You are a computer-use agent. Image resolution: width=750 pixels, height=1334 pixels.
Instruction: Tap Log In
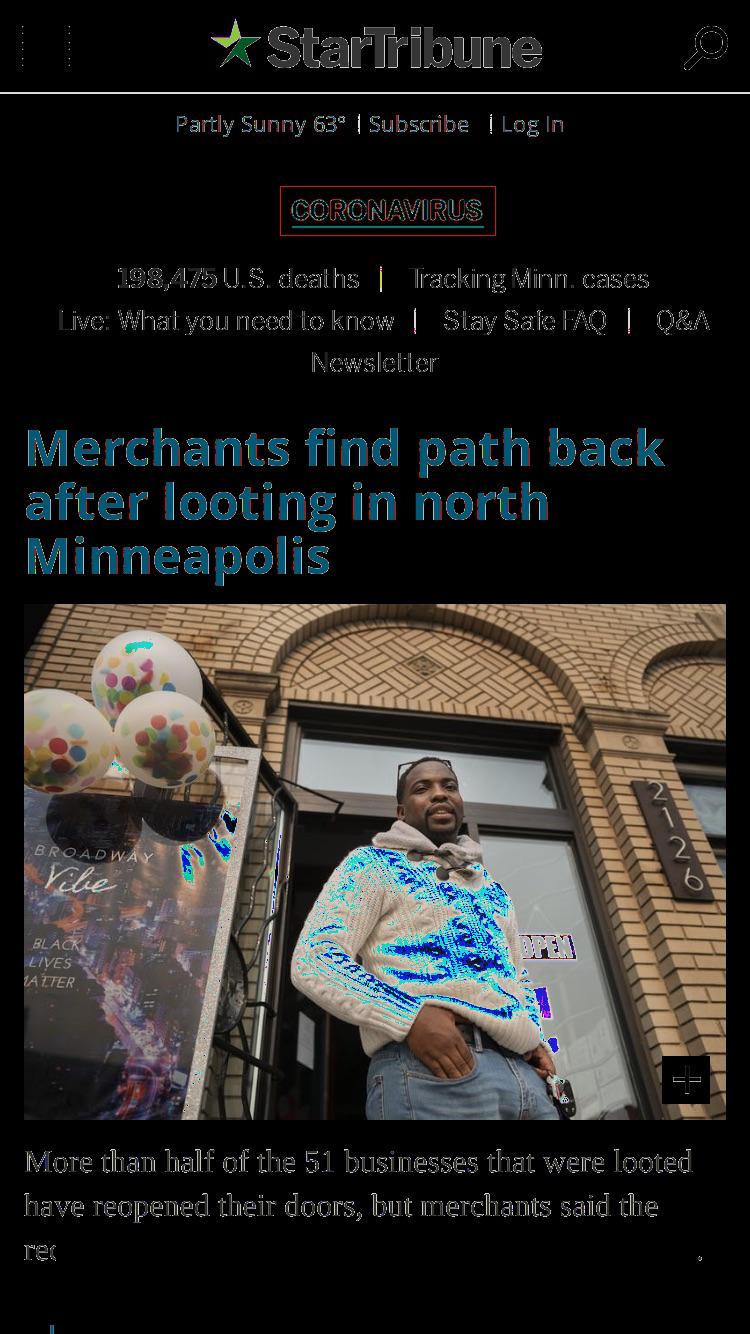click(533, 124)
